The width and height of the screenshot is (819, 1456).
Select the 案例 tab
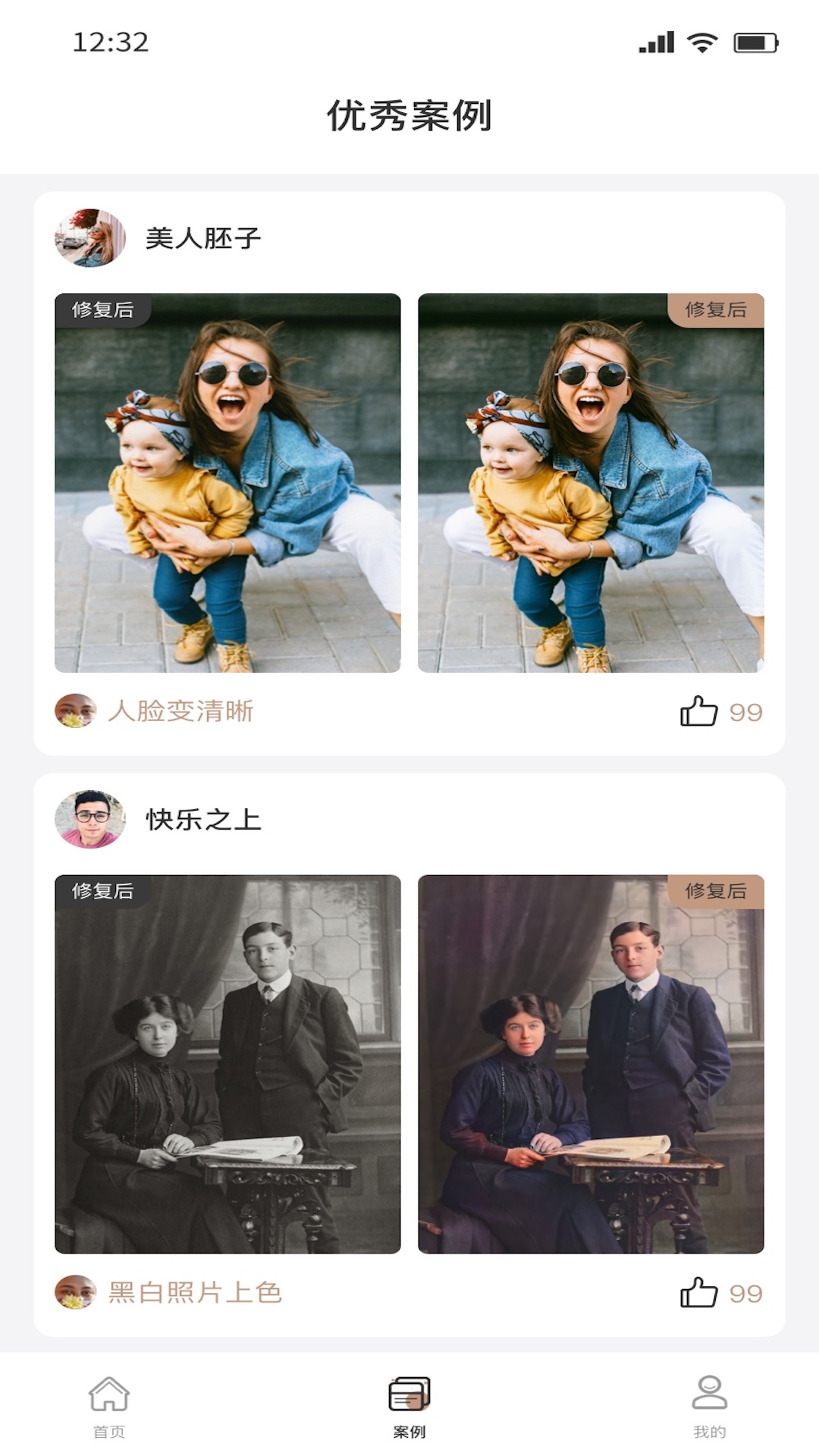tap(409, 1405)
